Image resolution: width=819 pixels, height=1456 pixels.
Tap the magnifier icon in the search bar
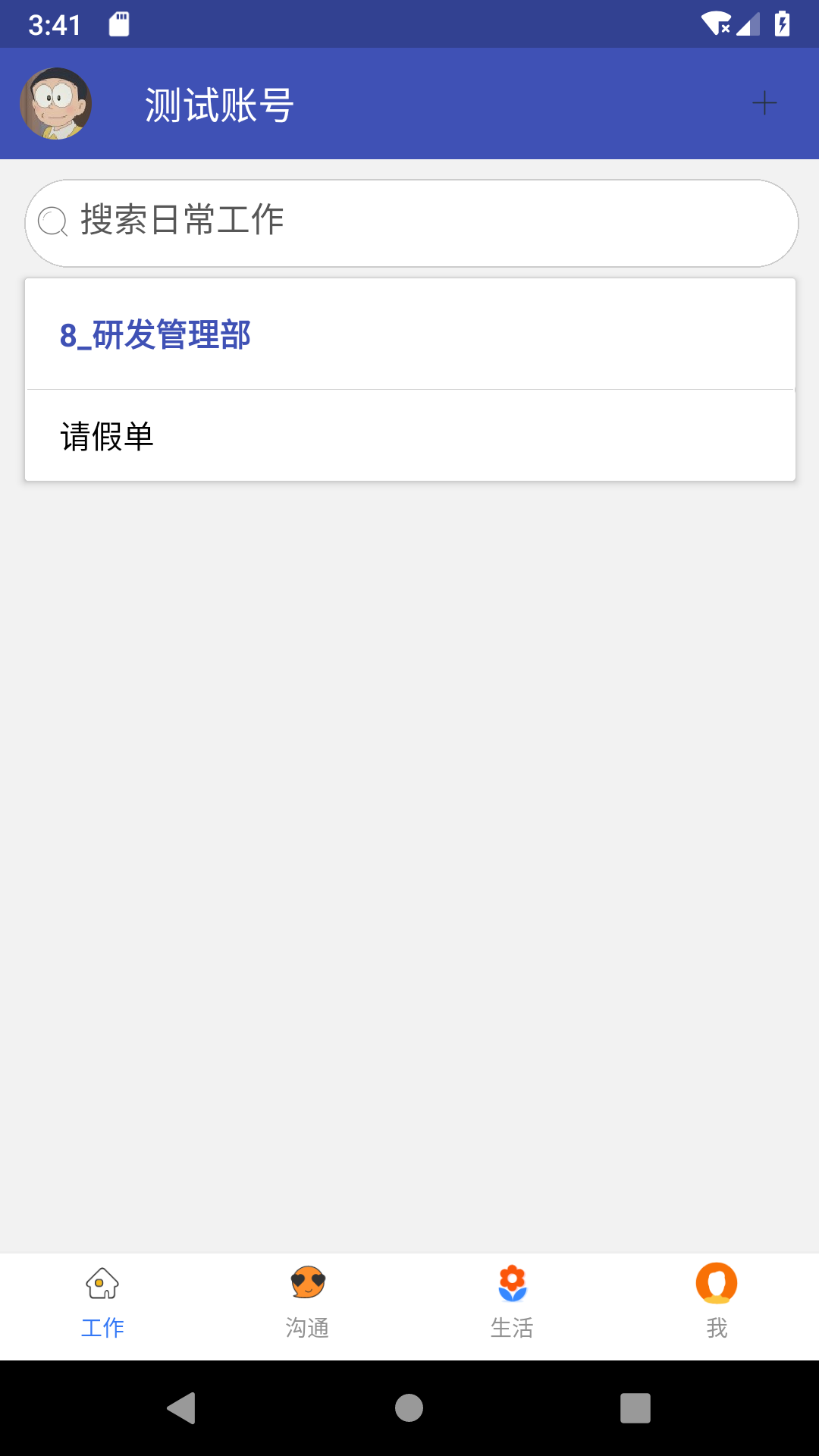[x=52, y=221]
